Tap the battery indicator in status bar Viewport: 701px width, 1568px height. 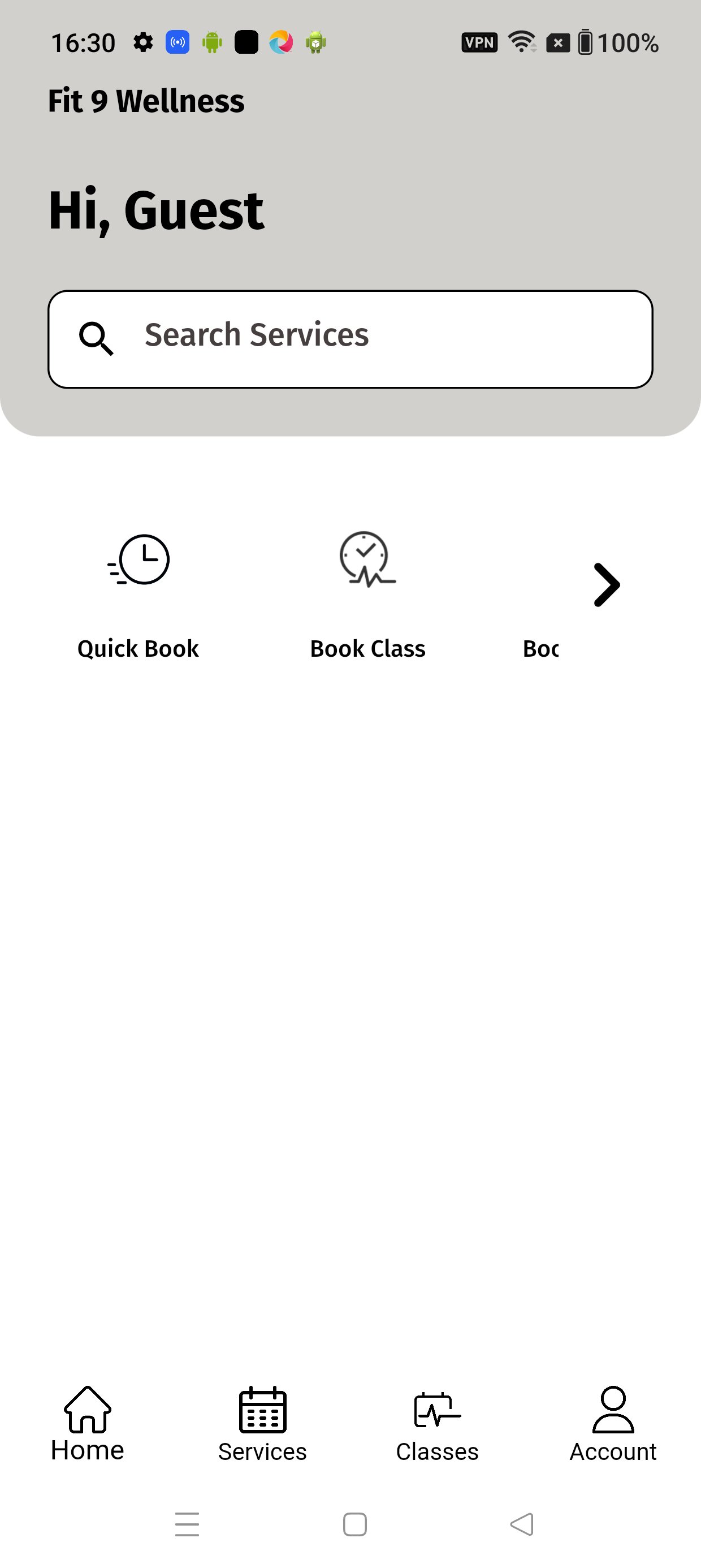[585, 42]
